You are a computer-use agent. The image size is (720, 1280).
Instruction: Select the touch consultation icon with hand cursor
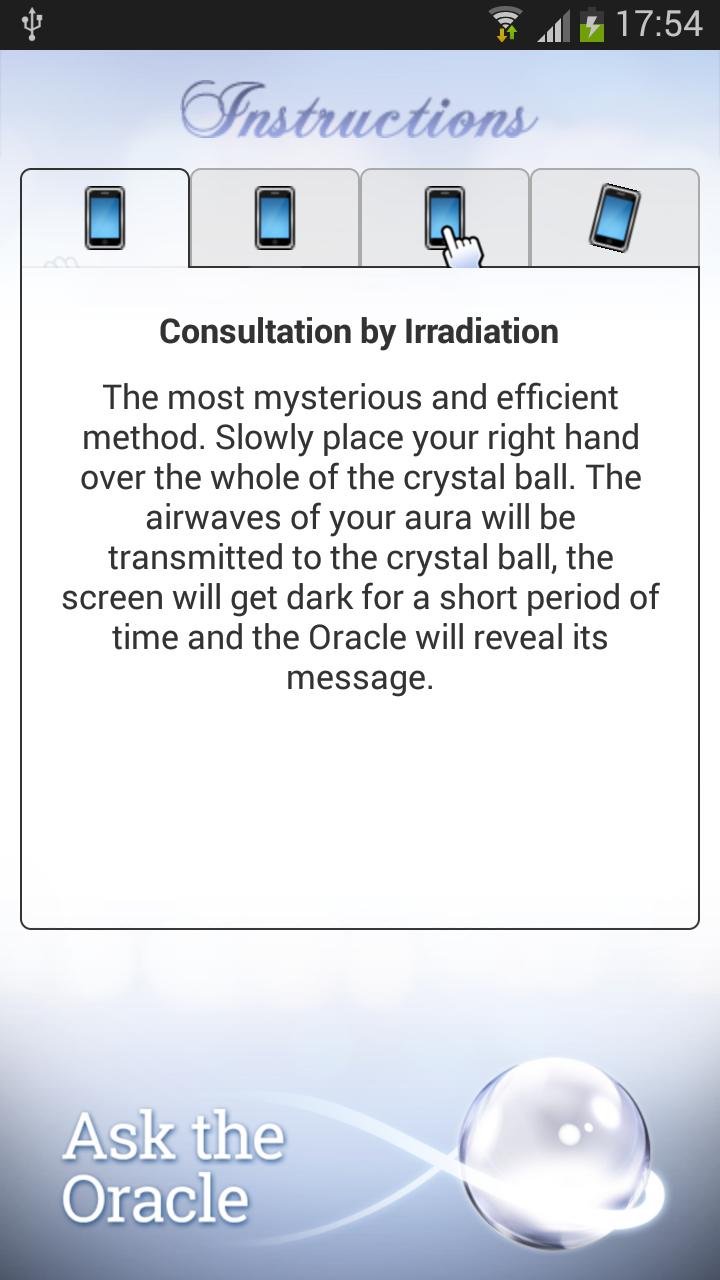[445, 217]
